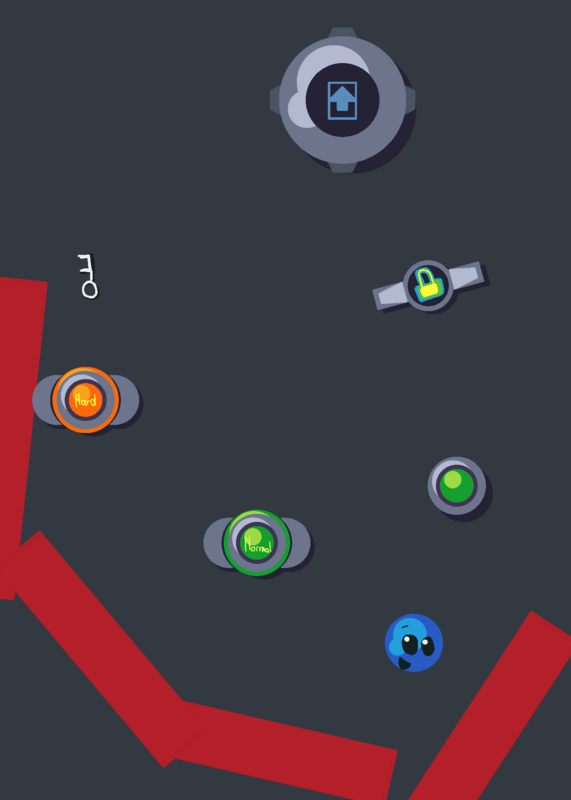Viewport: 571px width, 800px height.
Task: Tap the padlock locked node
Action: coord(428,285)
